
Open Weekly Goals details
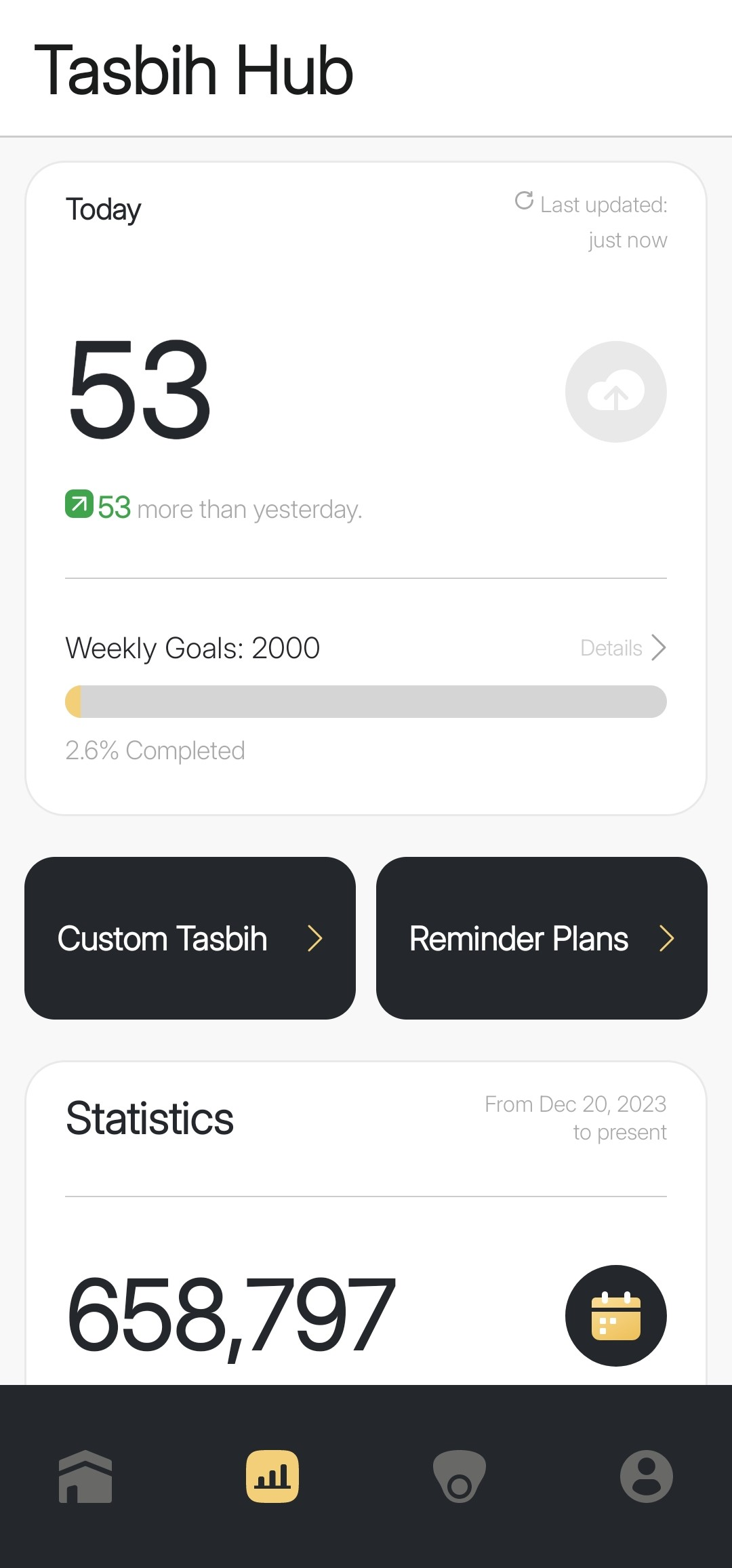click(623, 648)
